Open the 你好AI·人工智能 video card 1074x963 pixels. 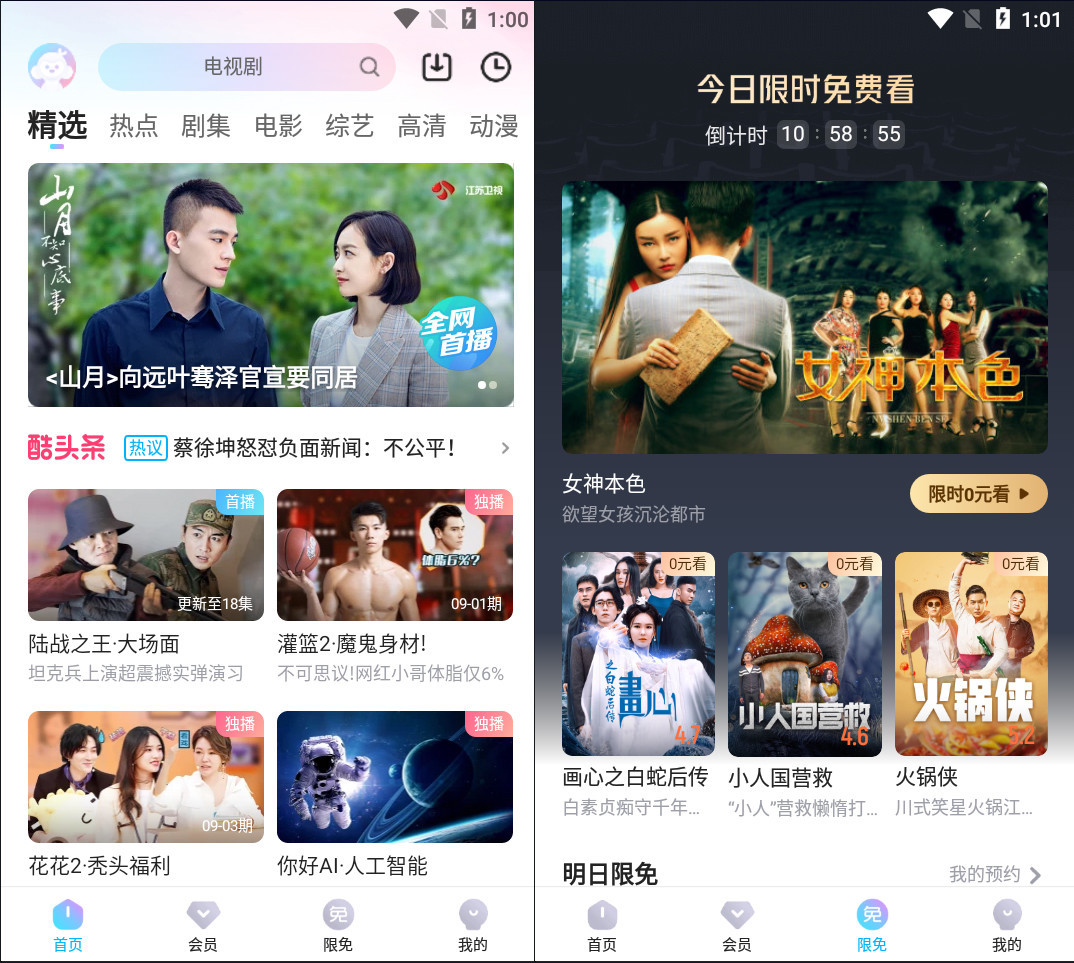point(395,777)
